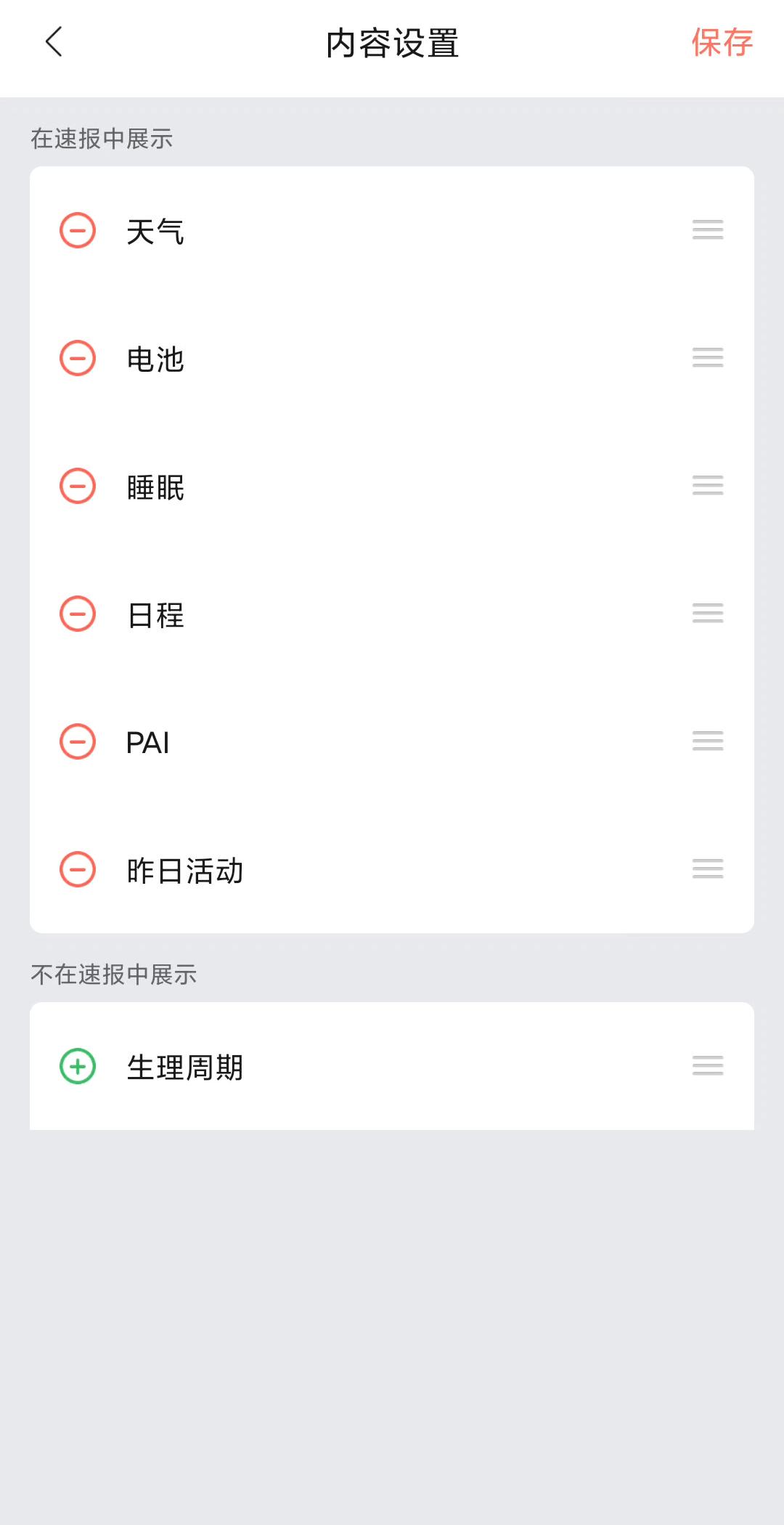This screenshot has width=784, height=1525.
Task: Tap the reorder handle for 日程
Action: 708,613
